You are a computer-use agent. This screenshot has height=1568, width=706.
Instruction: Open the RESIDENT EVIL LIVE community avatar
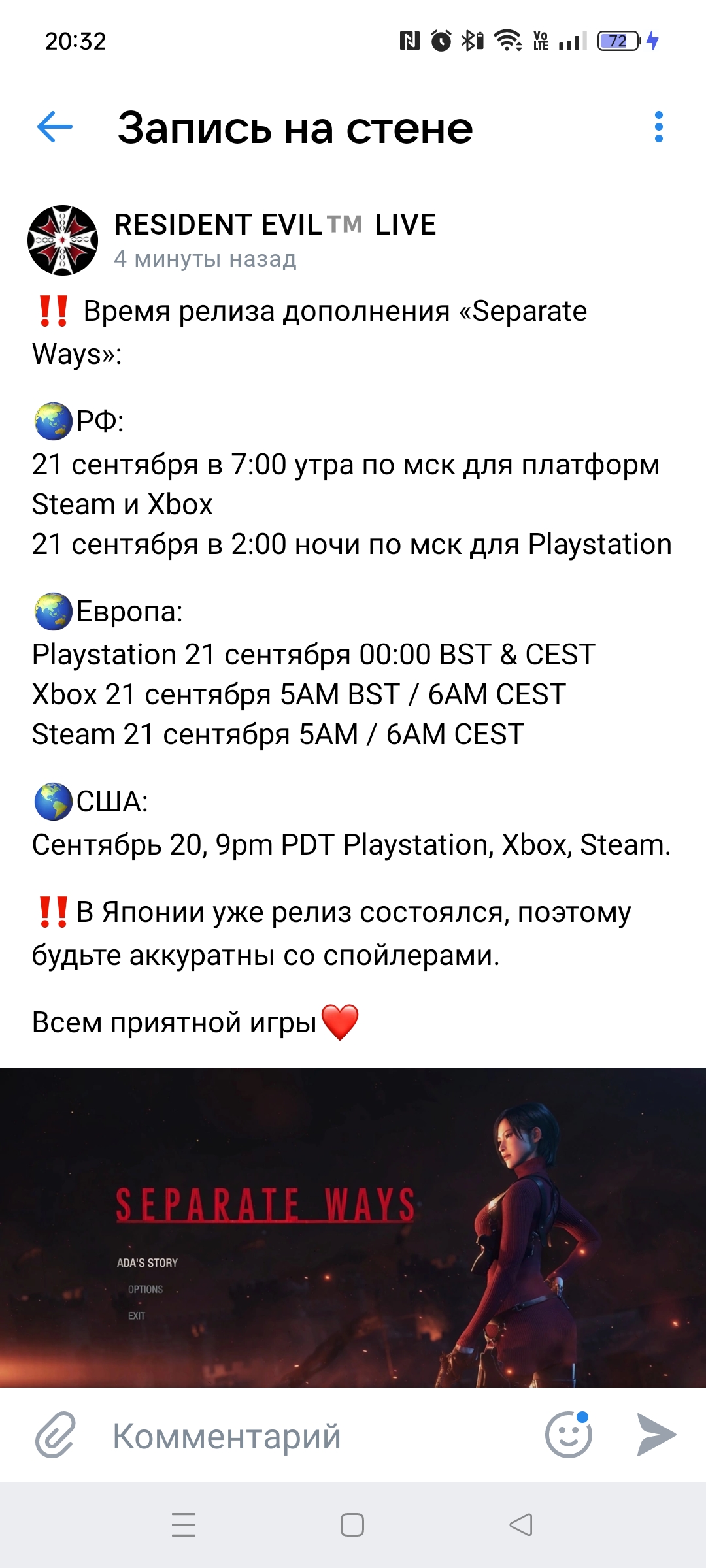(x=63, y=240)
